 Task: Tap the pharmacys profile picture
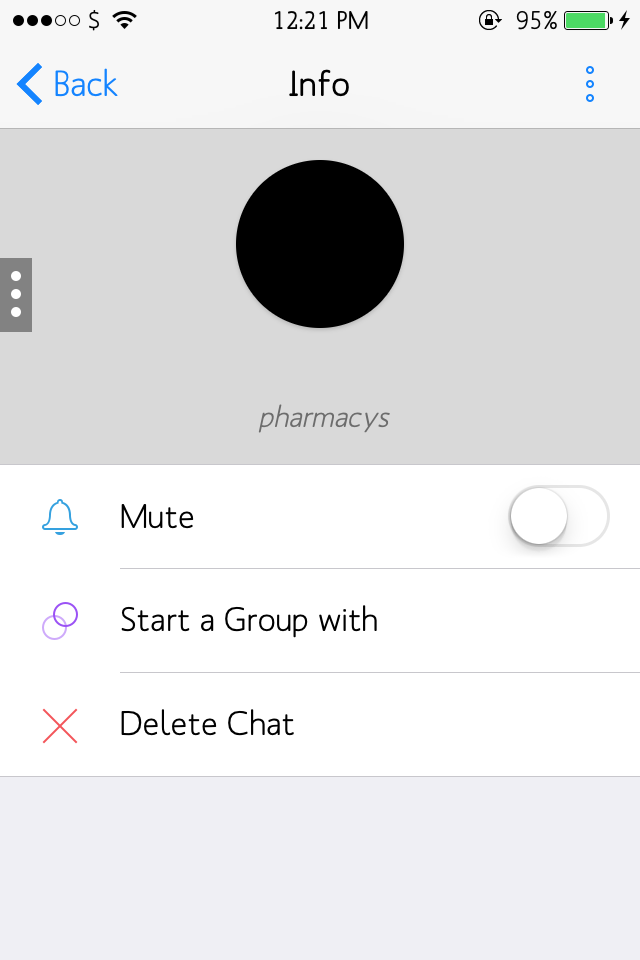point(320,244)
